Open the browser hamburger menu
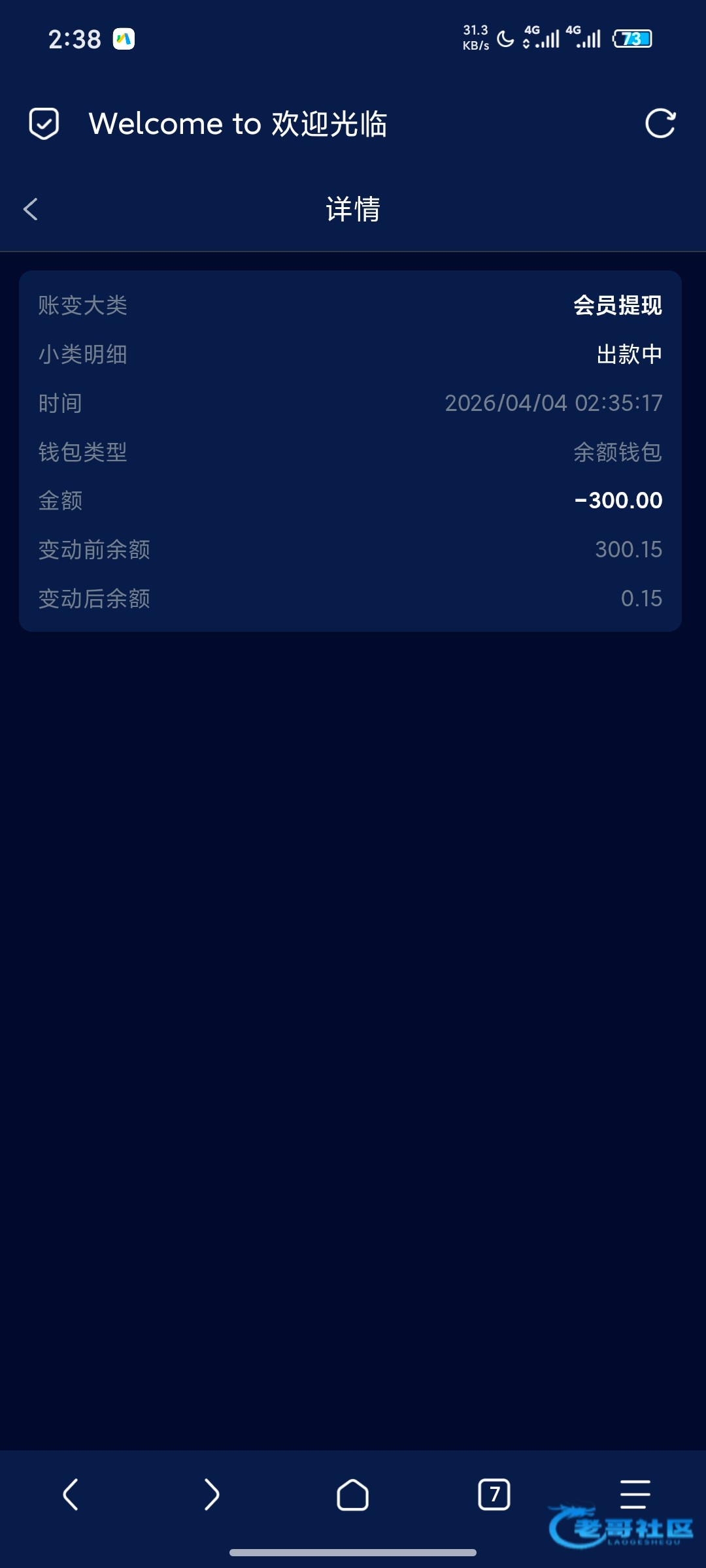This screenshot has height=1568, width=706. click(635, 1493)
